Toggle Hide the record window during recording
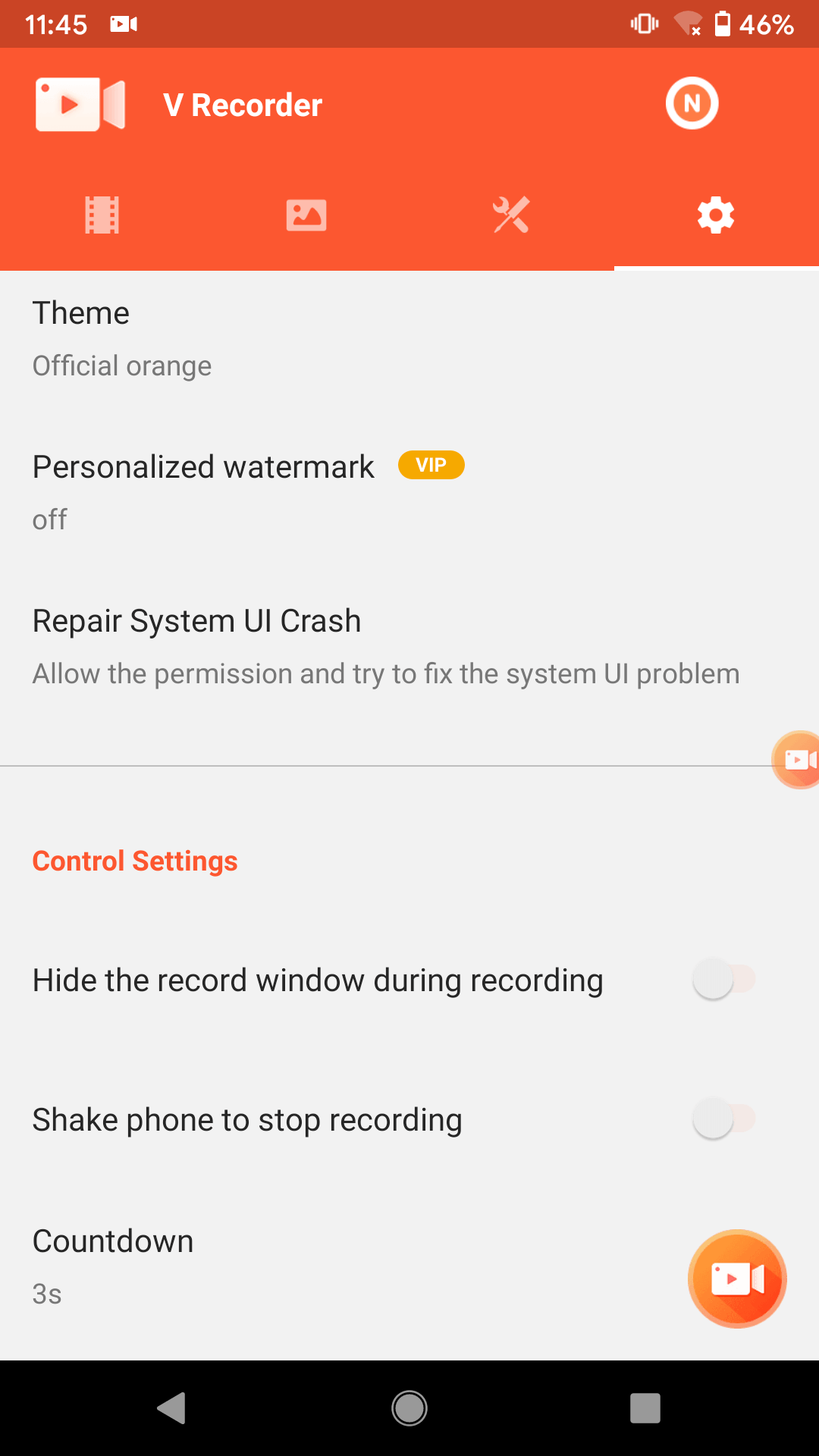The height and width of the screenshot is (1456, 819). [723, 980]
